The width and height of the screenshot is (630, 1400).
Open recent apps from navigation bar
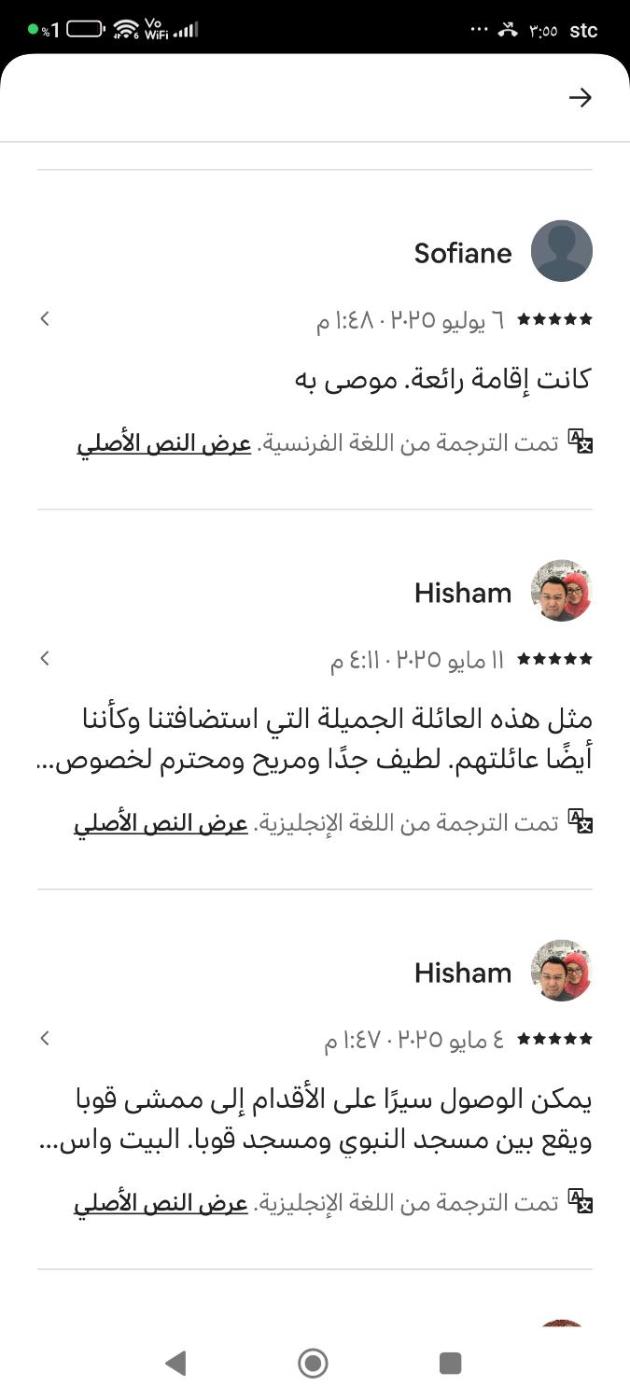click(x=450, y=1362)
